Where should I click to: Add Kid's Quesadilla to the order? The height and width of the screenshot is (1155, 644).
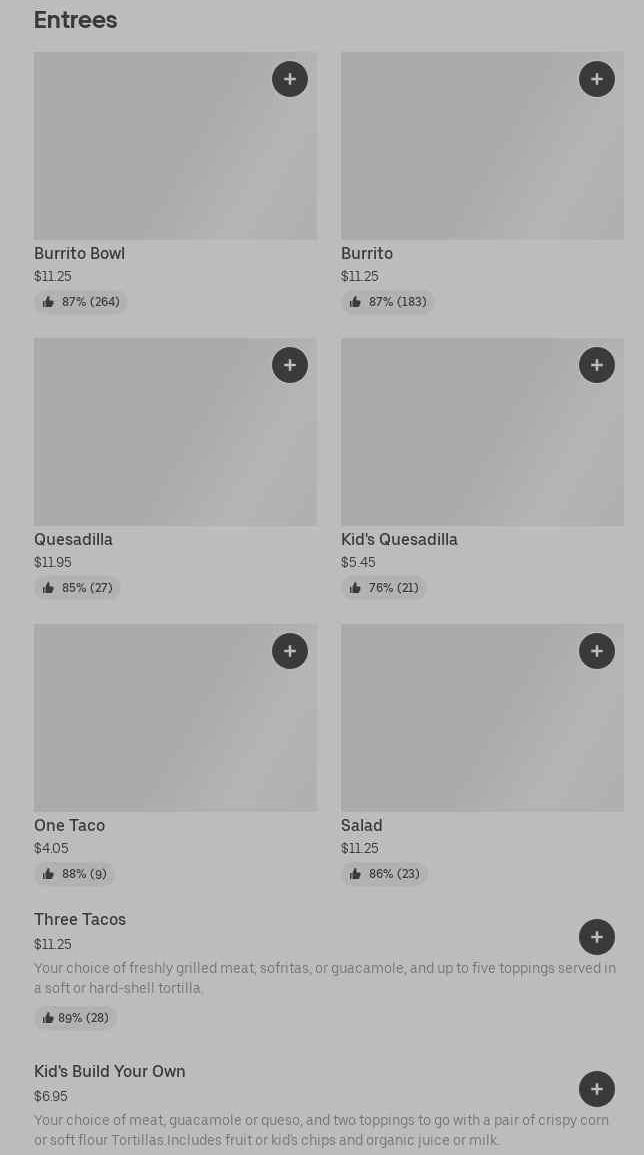tap(597, 365)
